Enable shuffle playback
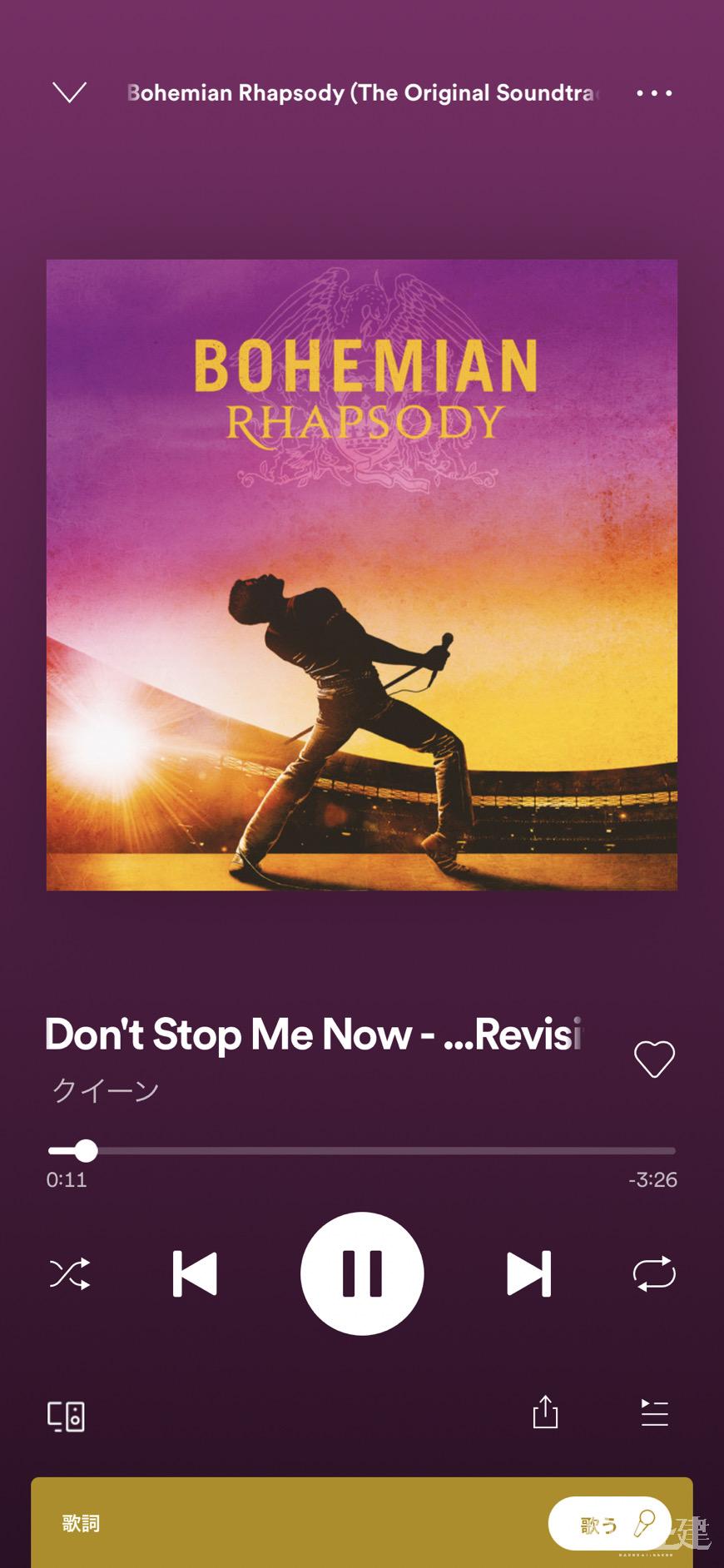724x1568 pixels. click(x=70, y=1273)
